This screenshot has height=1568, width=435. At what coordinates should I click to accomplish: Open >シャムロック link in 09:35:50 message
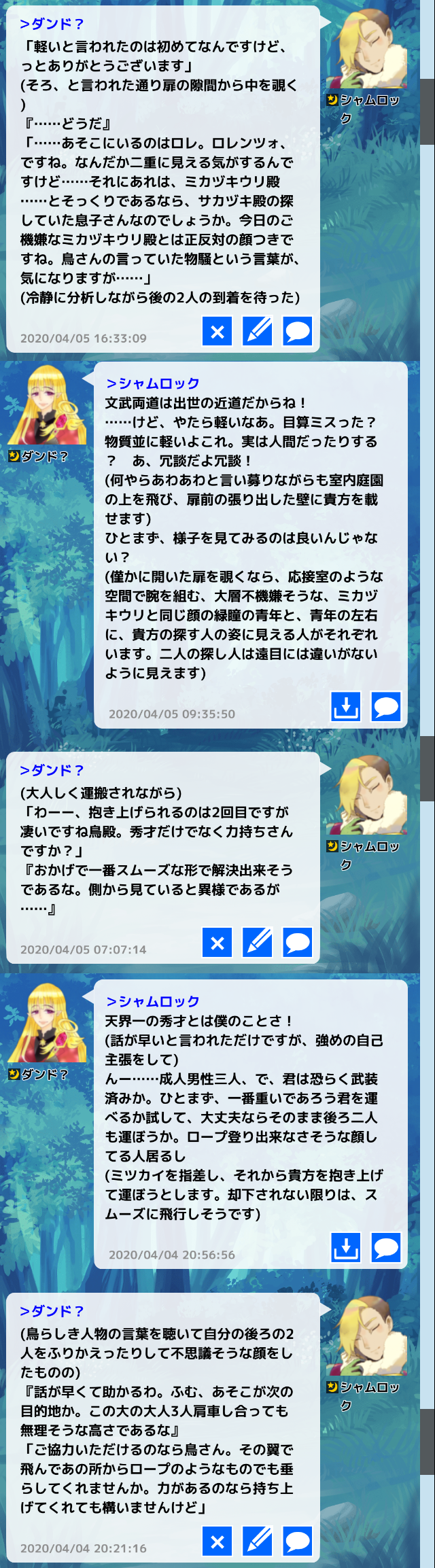point(152,383)
